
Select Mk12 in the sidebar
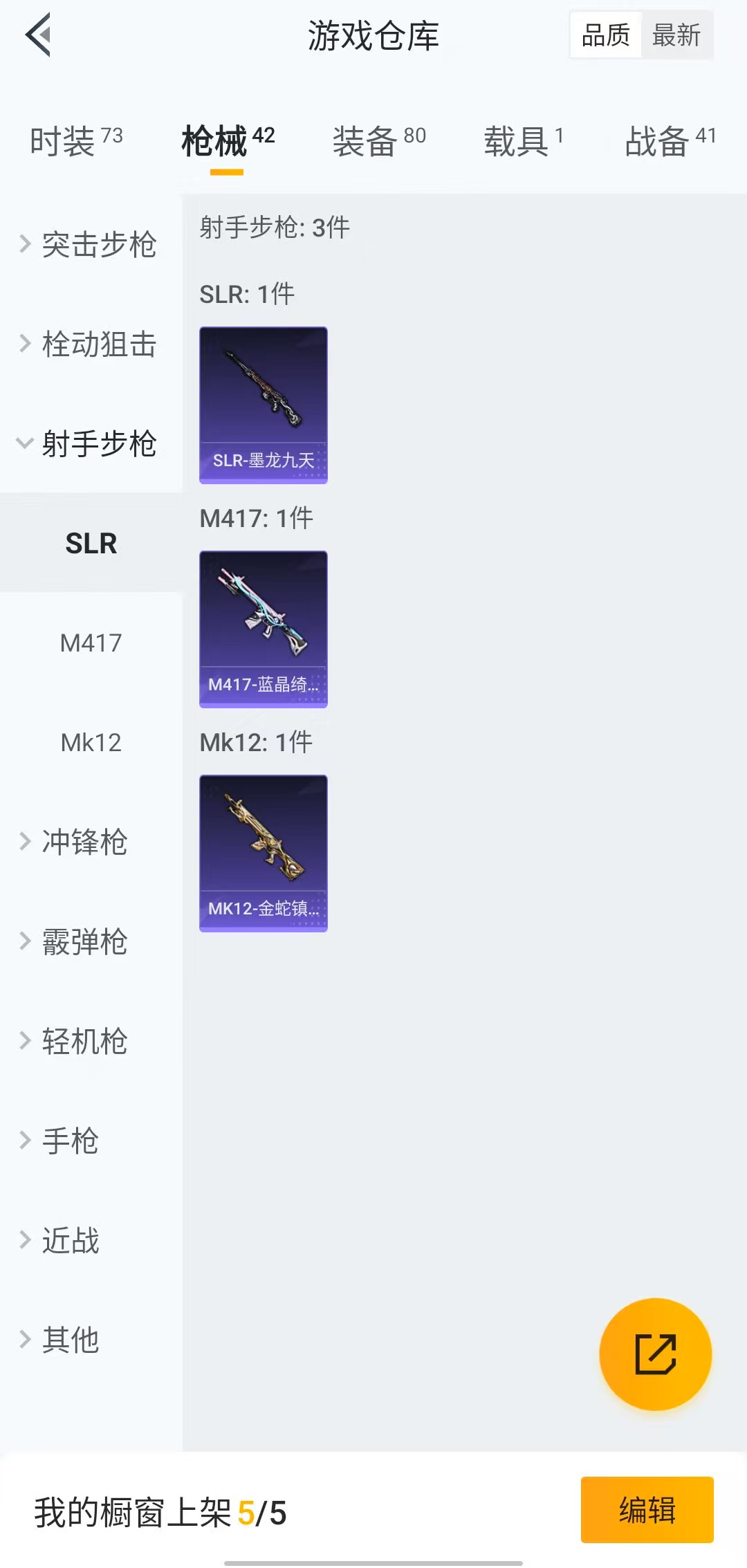[x=91, y=742]
